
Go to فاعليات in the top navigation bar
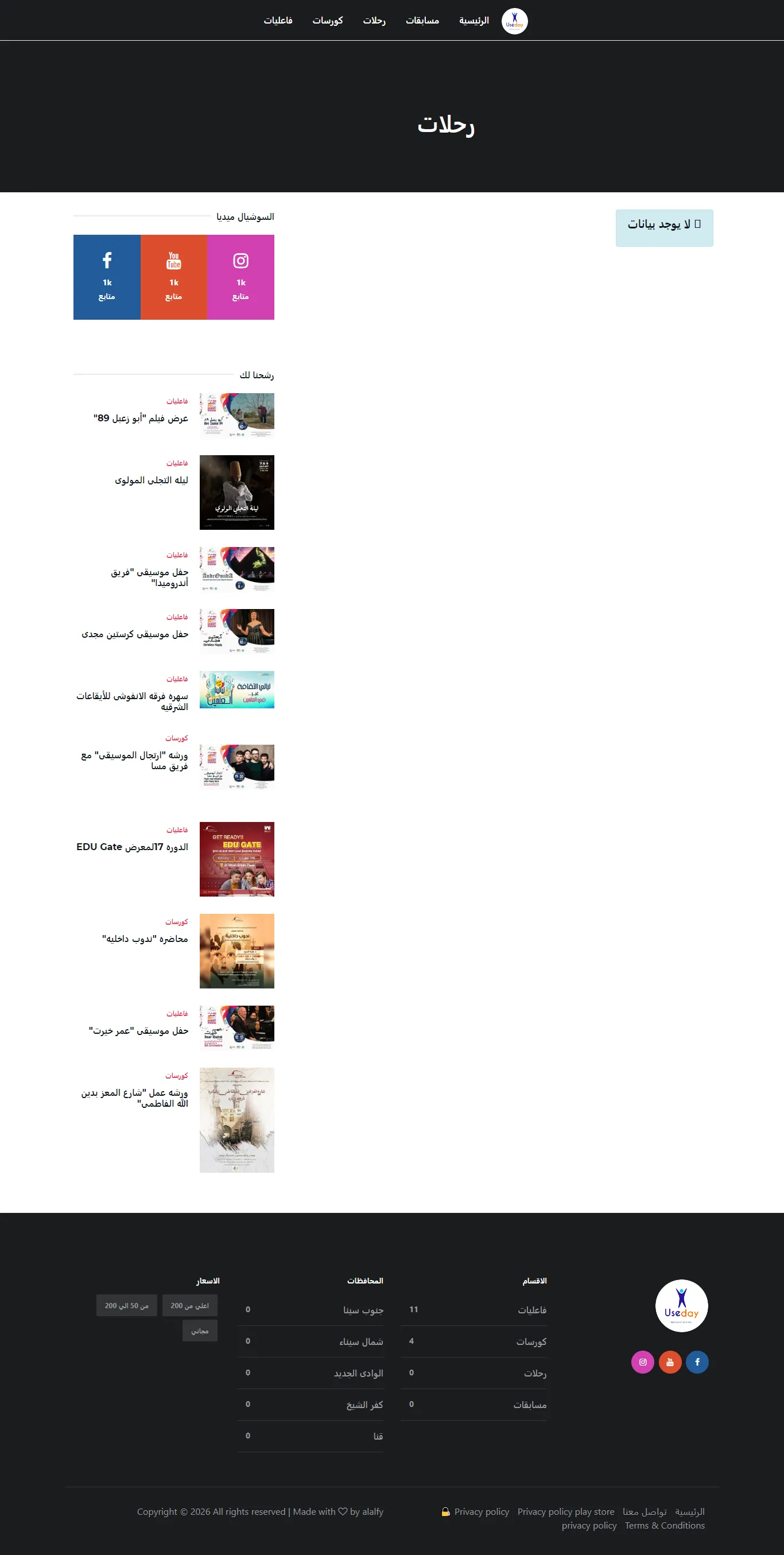[x=278, y=21]
